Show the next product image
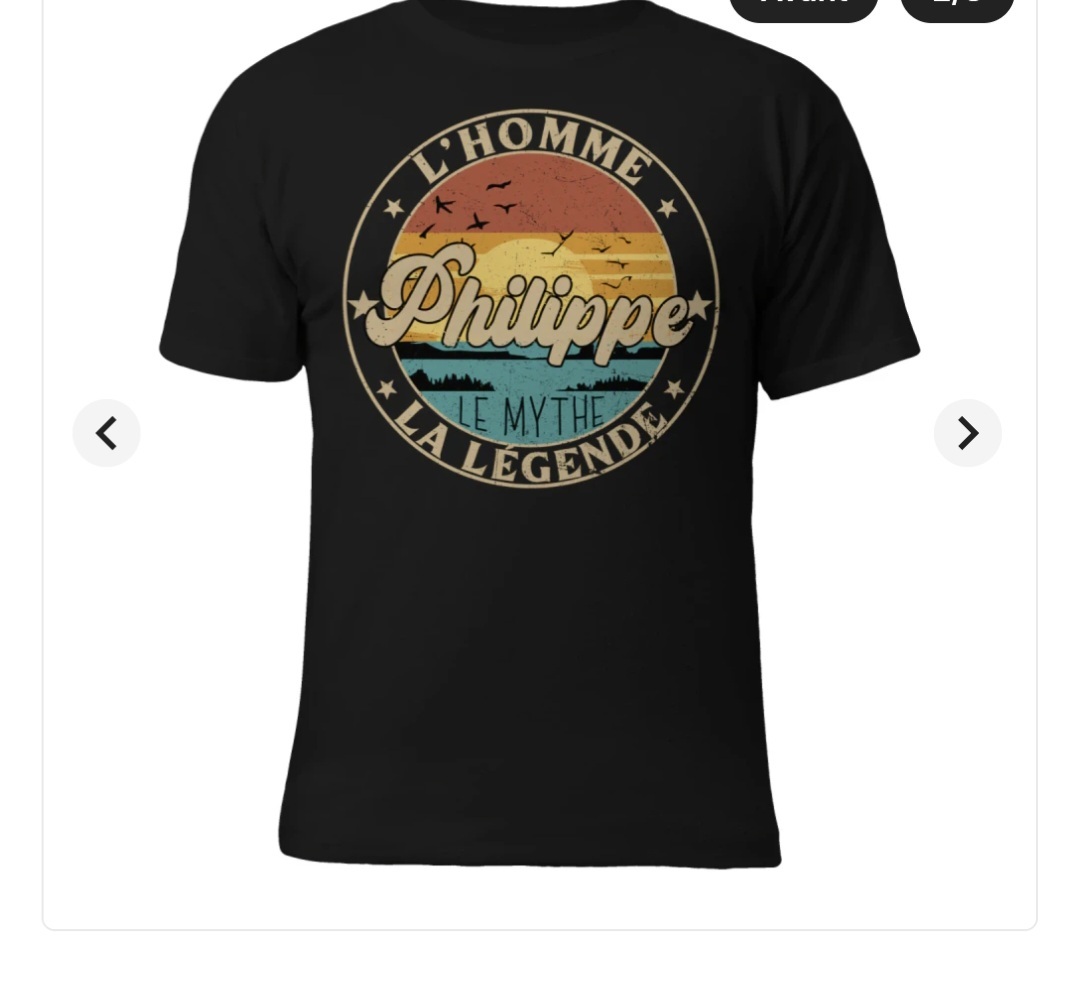The width and height of the screenshot is (1080, 995). click(967, 433)
